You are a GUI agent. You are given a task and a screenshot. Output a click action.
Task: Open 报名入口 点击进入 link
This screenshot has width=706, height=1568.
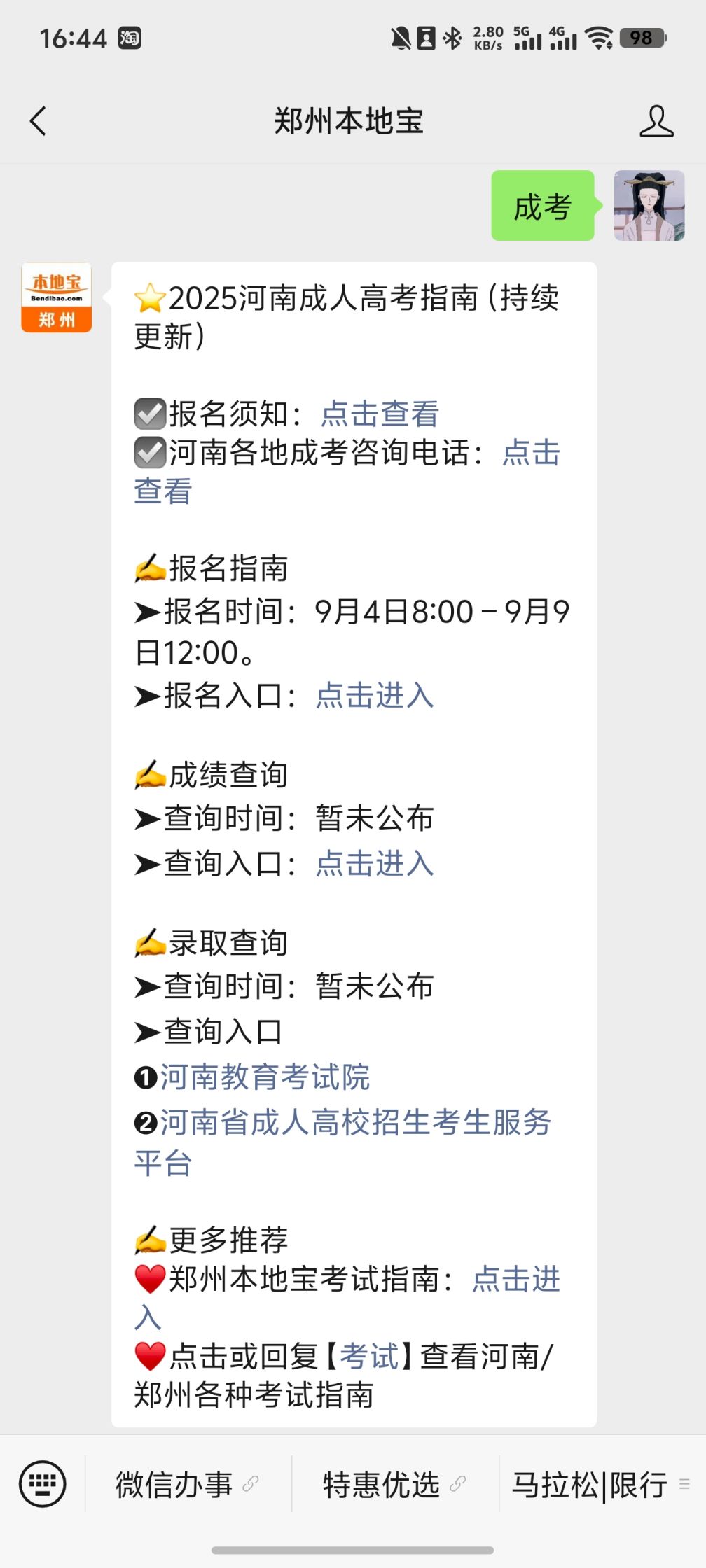(375, 696)
